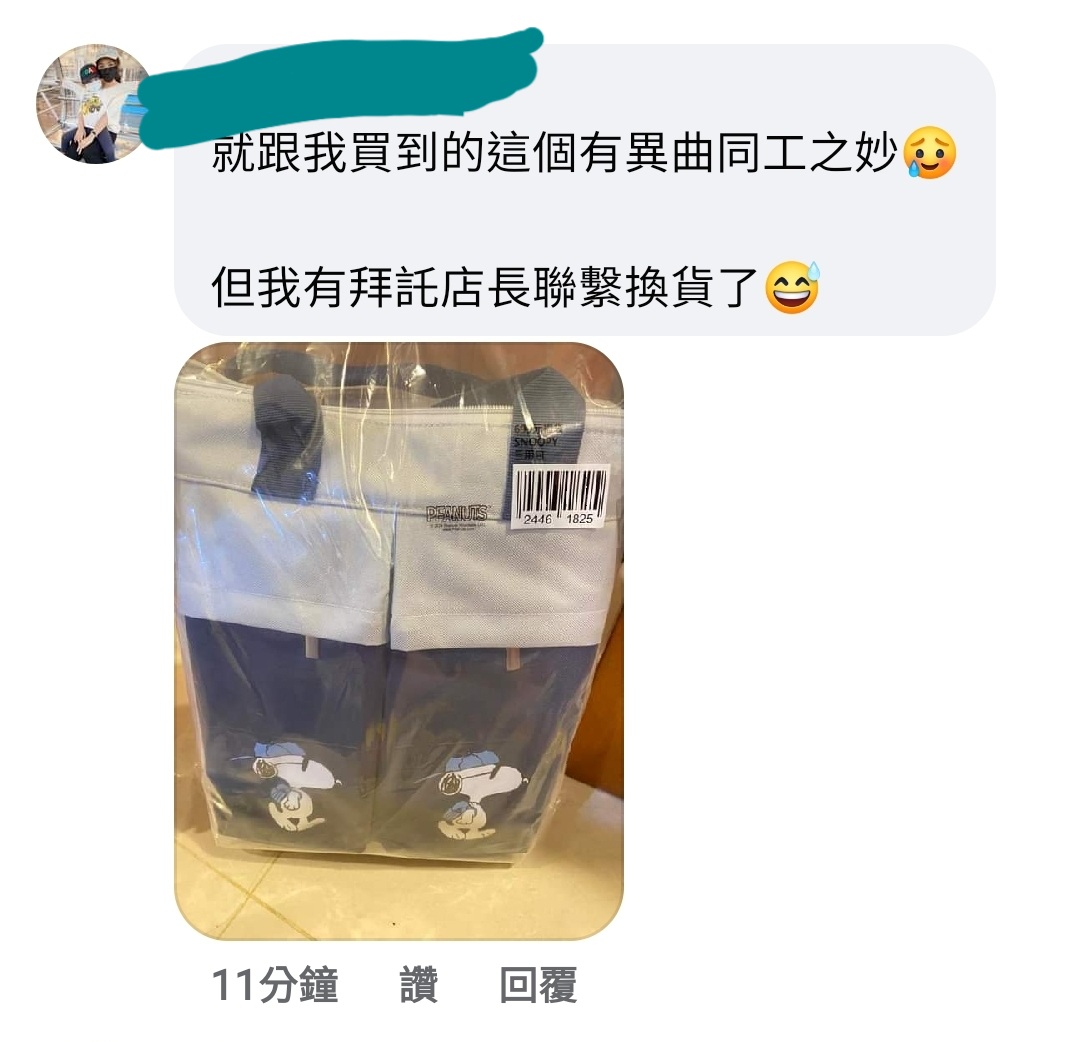Reply to this comment with 回覆
This screenshot has width=1080, height=1042.
coord(538,986)
